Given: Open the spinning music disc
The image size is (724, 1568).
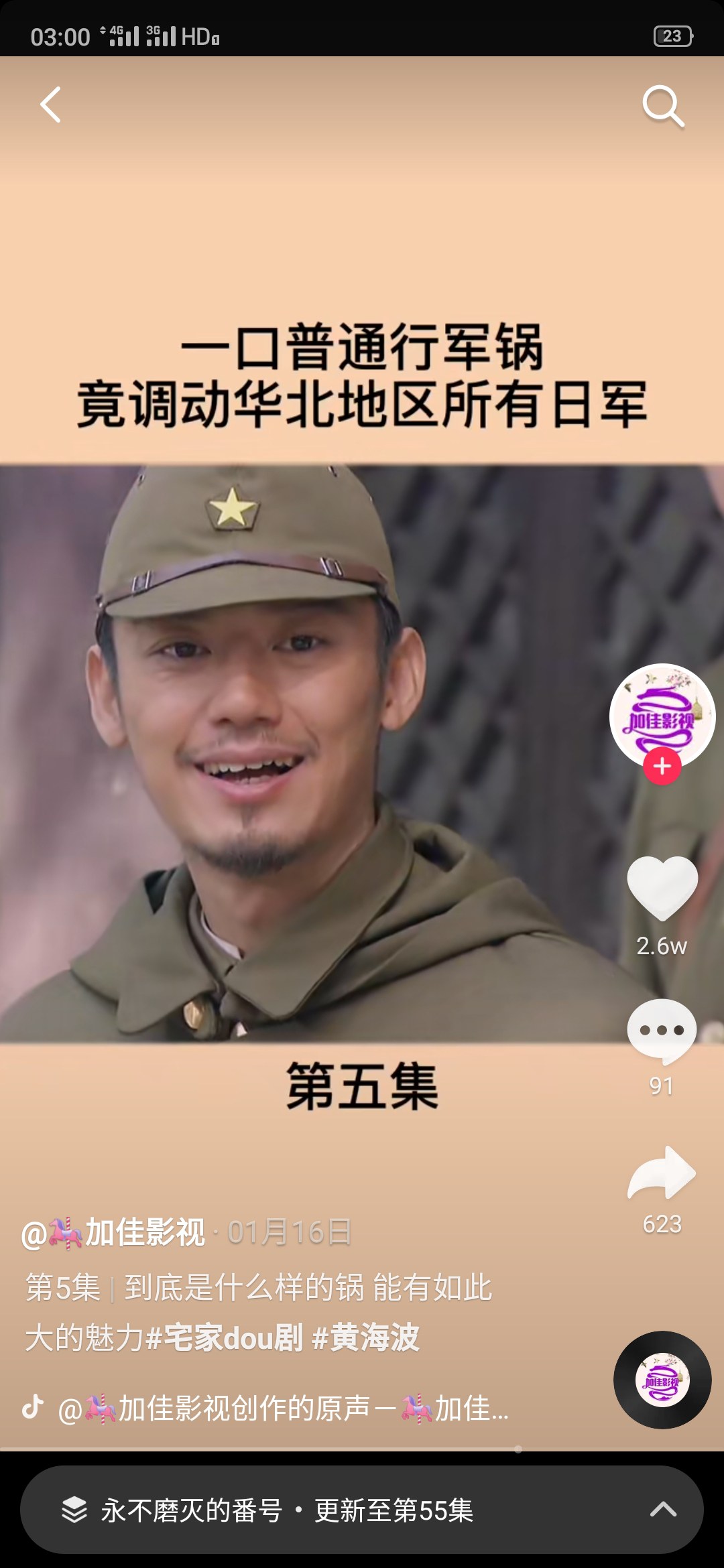Looking at the screenshot, I should pyautogui.click(x=662, y=1380).
